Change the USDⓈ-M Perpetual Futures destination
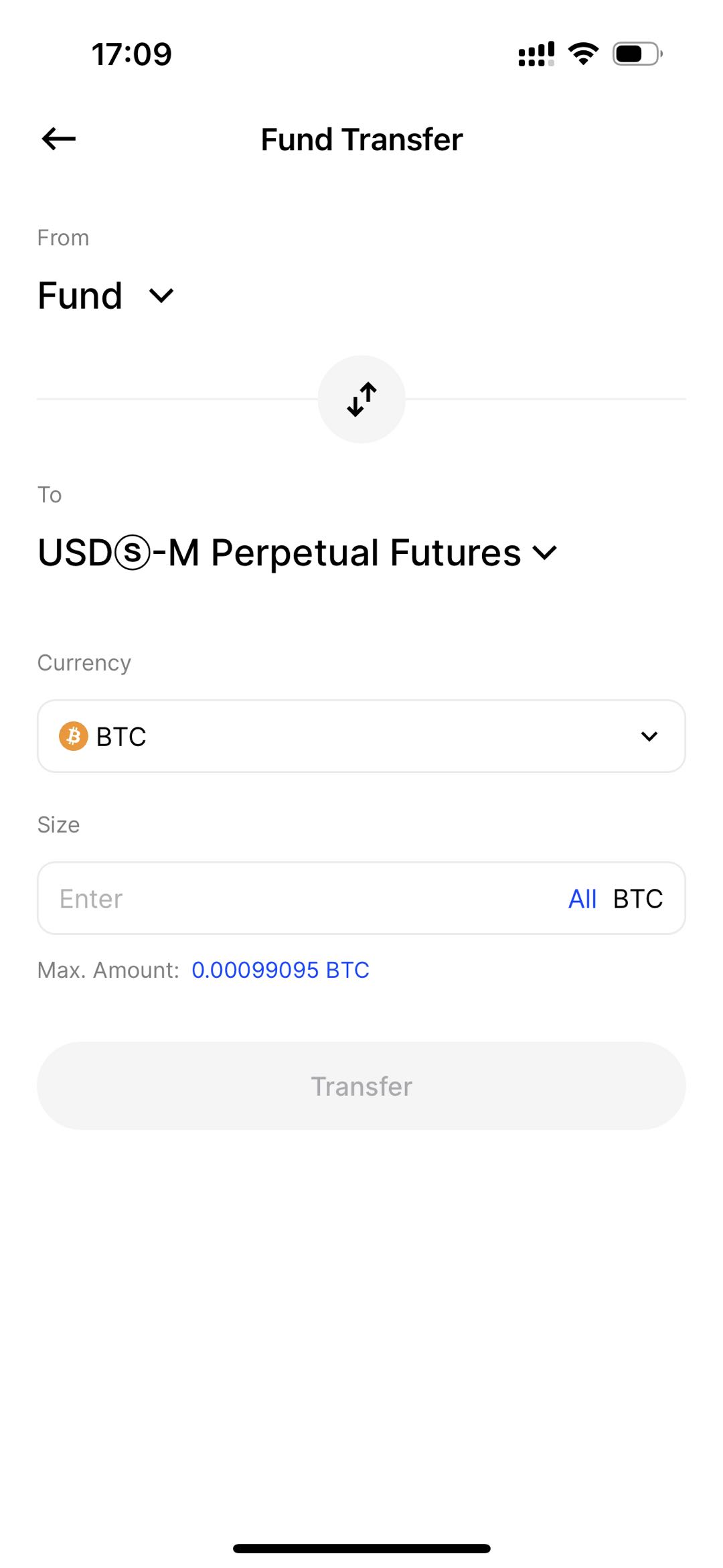Image resolution: width=723 pixels, height=1568 pixels. 297,553
